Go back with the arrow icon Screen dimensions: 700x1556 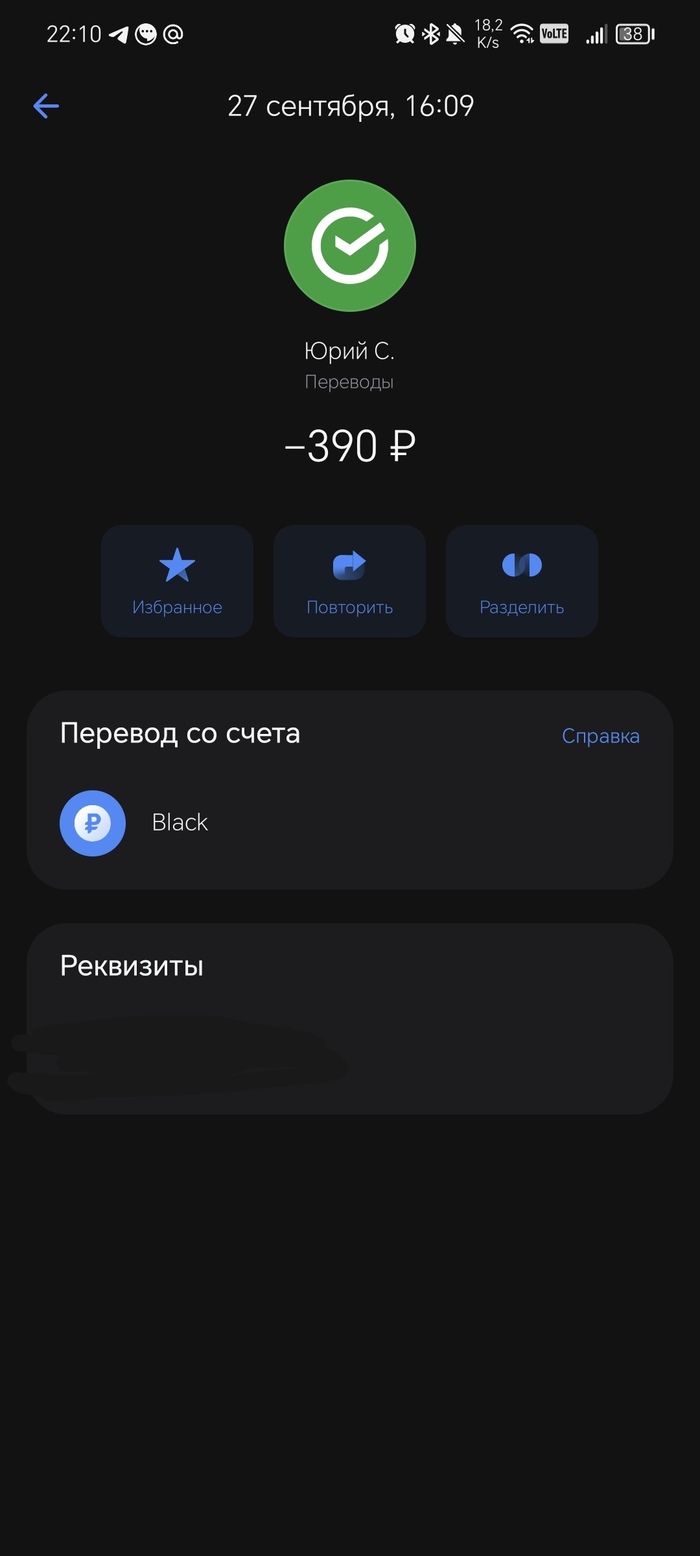point(46,106)
